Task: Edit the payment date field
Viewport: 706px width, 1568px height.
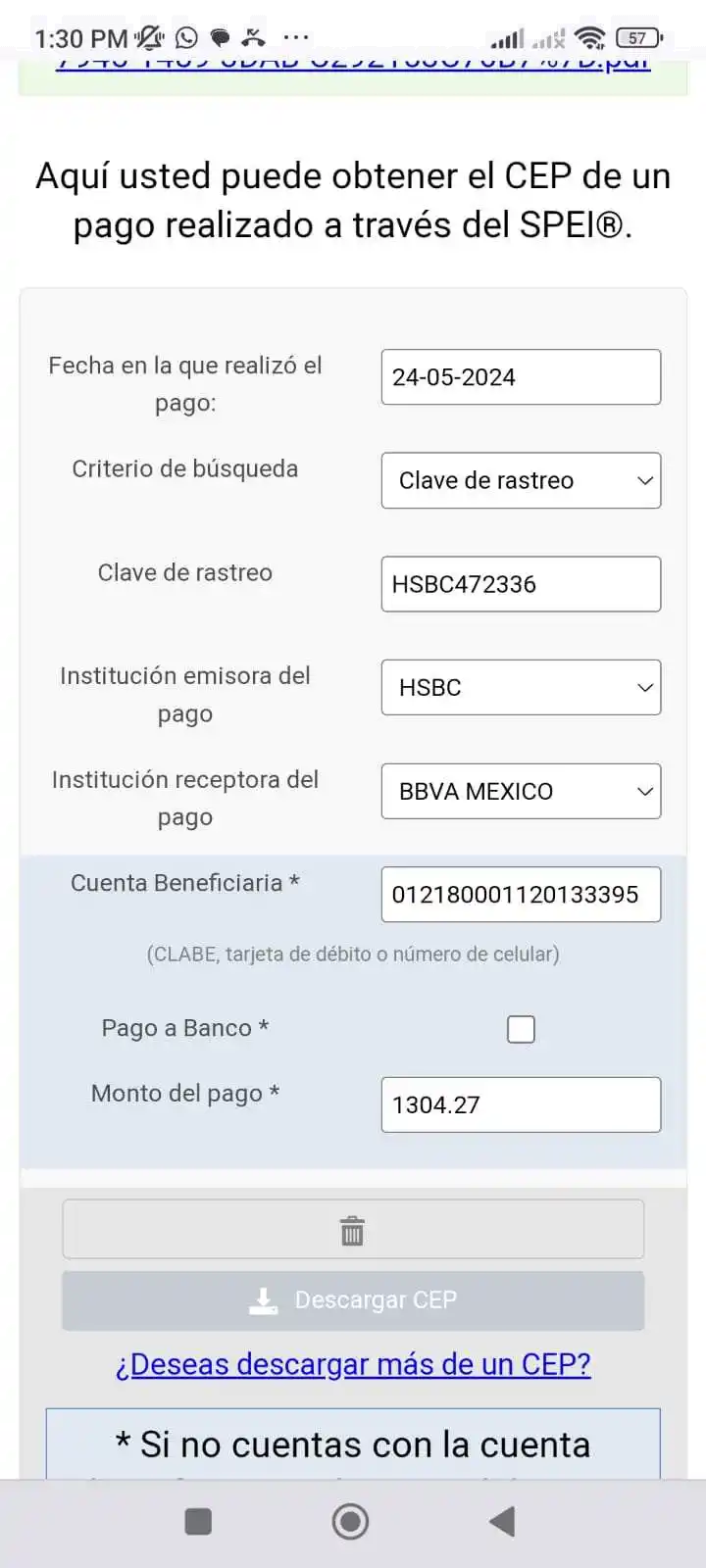Action: [x=520, y=377]
